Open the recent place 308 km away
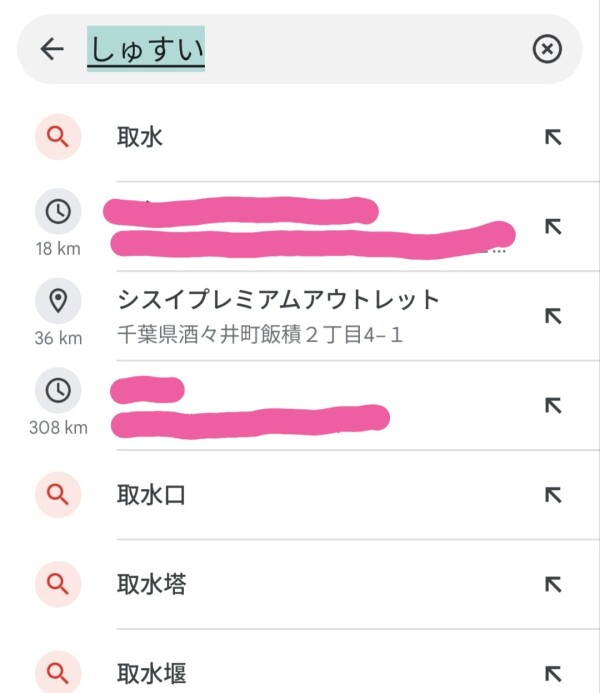The width and height of the screenshot is (600, 693). (x=300, y=405)
